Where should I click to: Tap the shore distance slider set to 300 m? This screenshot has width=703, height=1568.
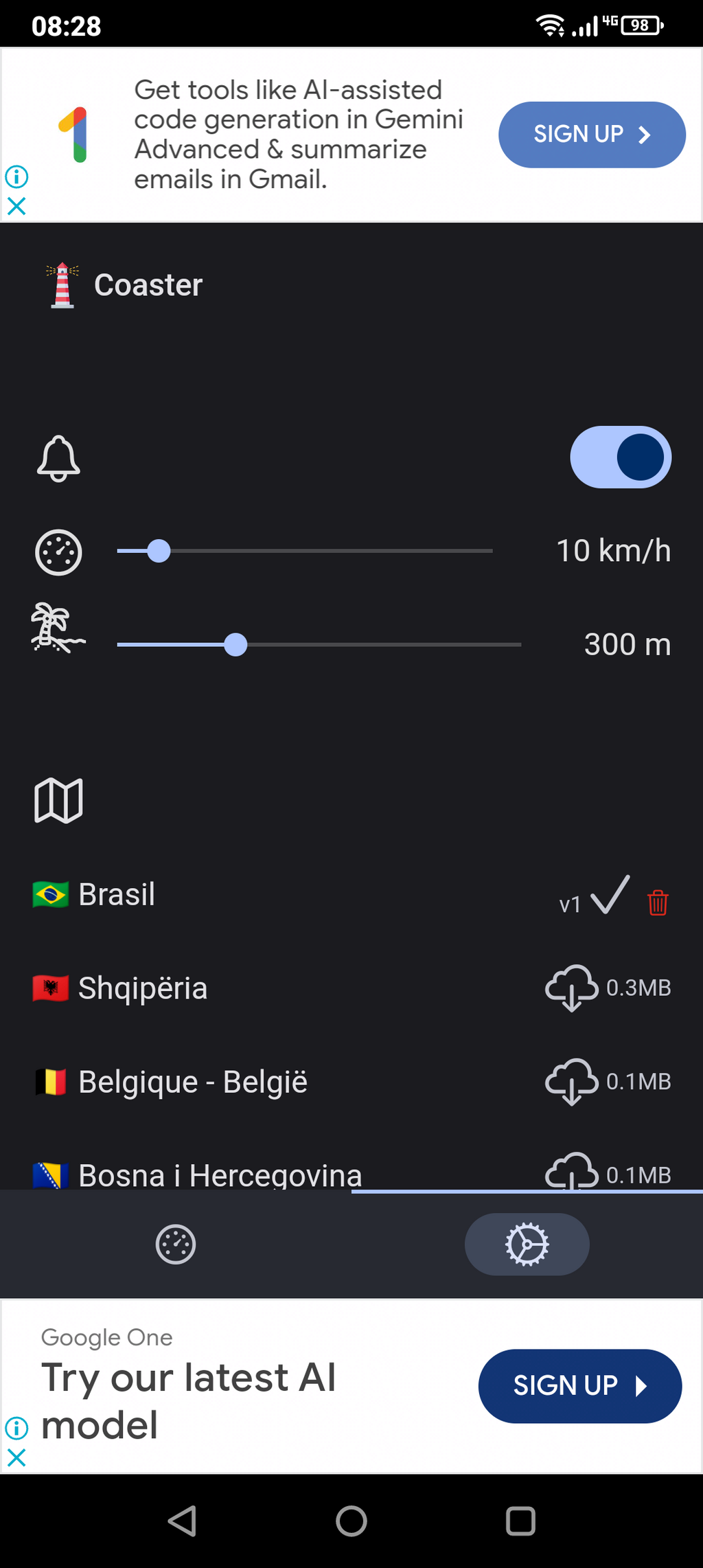[x=319, y=645]
